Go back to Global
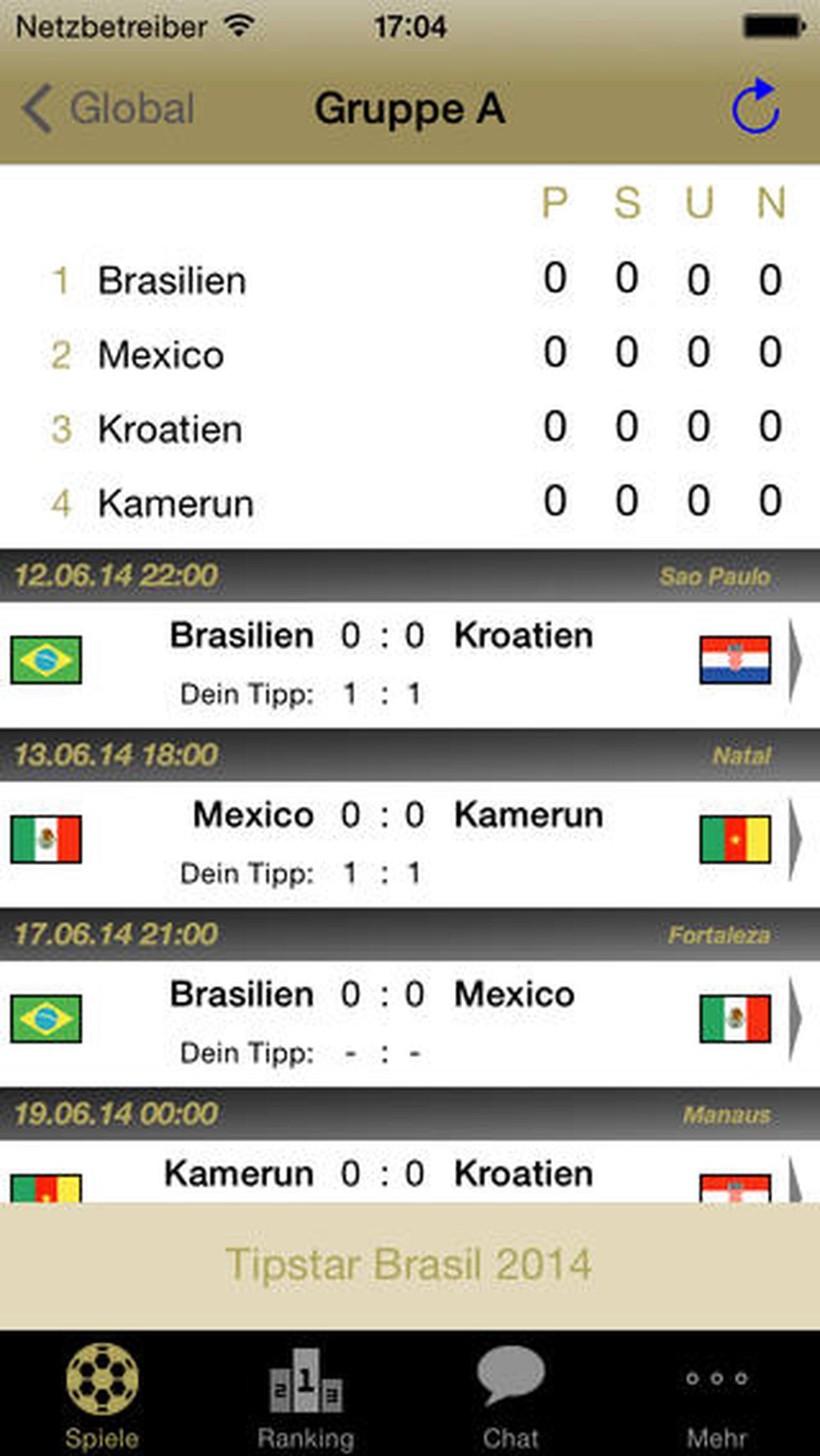 tap(108, 108)
